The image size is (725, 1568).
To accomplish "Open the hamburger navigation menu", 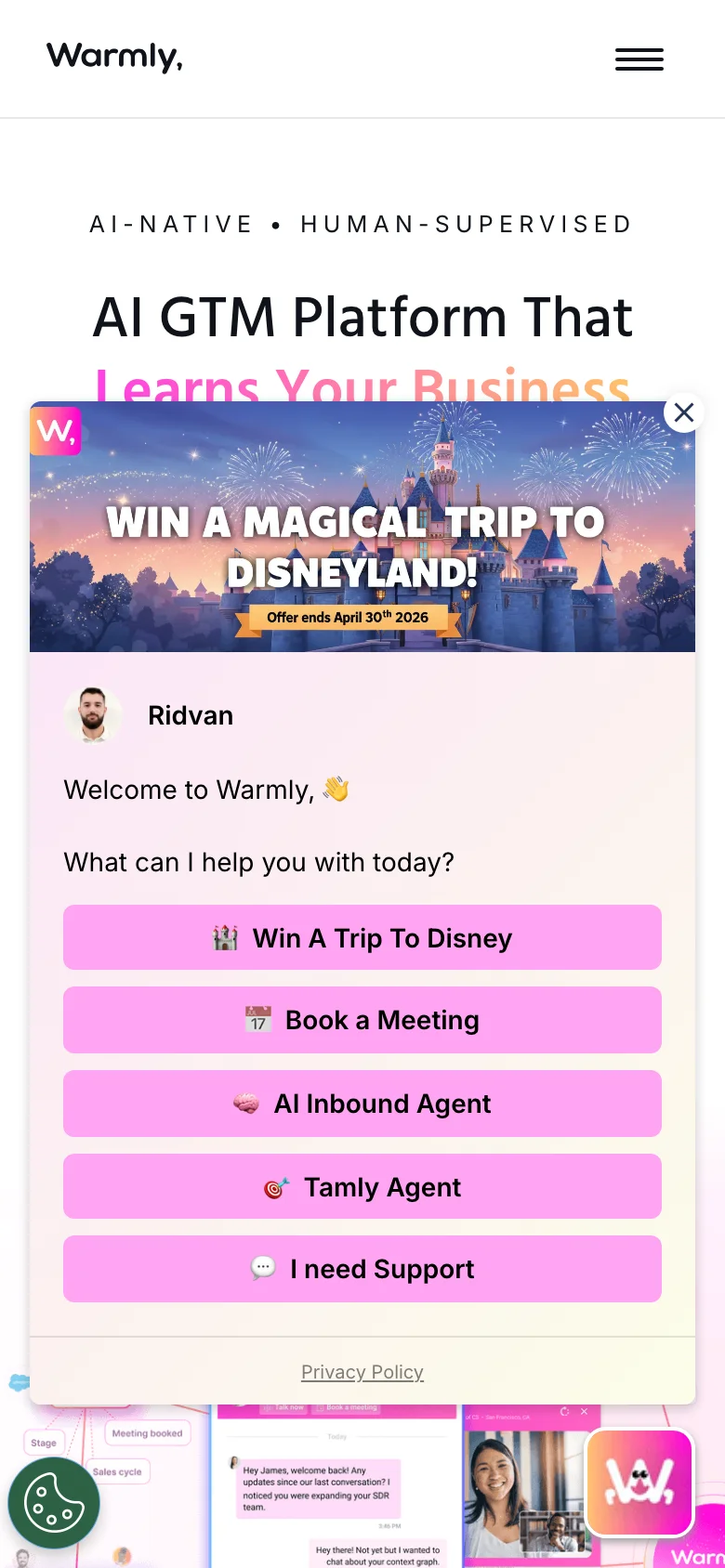I will (x=639, y=59).
